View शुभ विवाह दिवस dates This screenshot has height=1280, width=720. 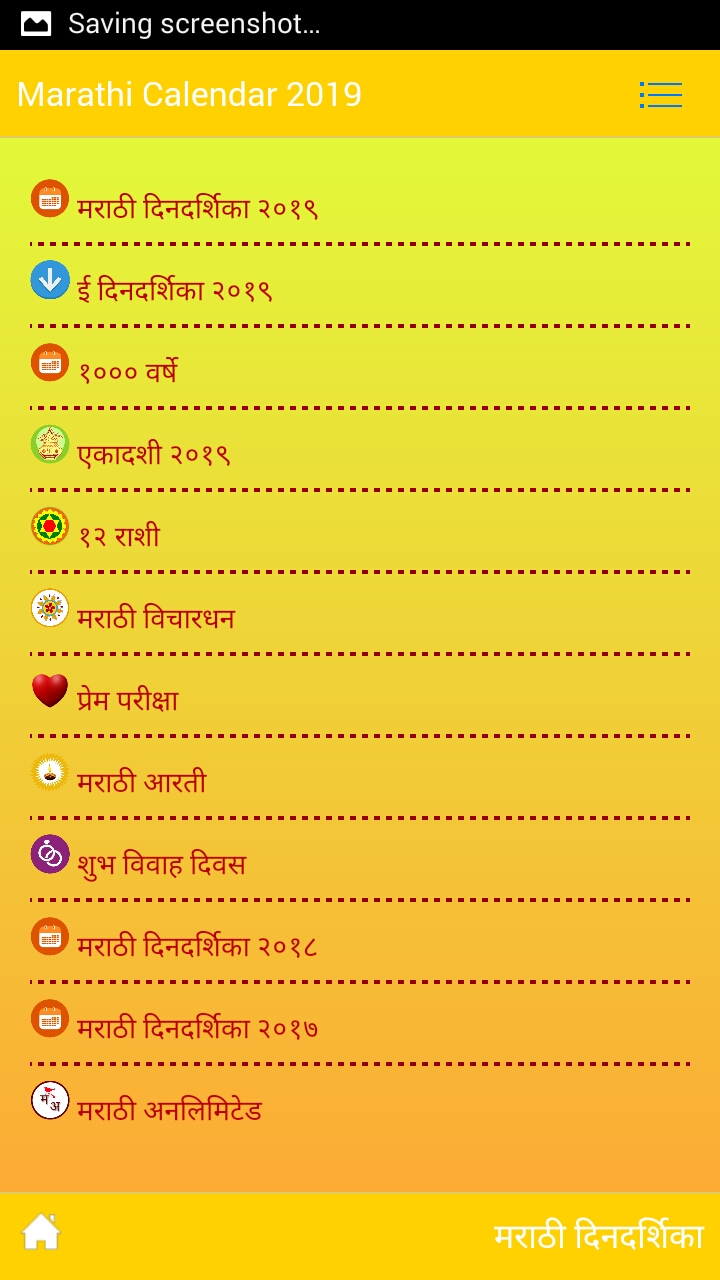coord(161,864)
